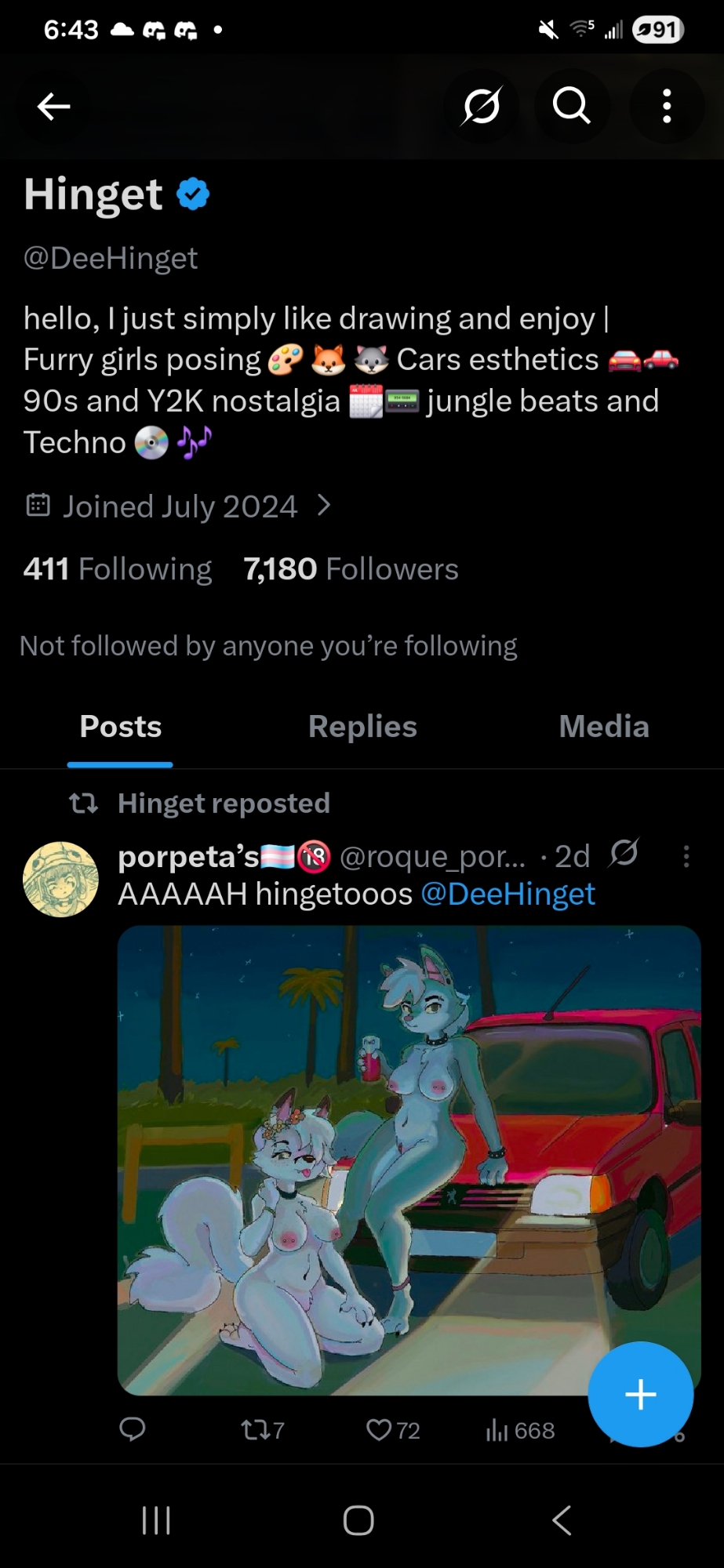Open the profile overflow menu
Screen dimensions: 724x1568
point(667,107)
